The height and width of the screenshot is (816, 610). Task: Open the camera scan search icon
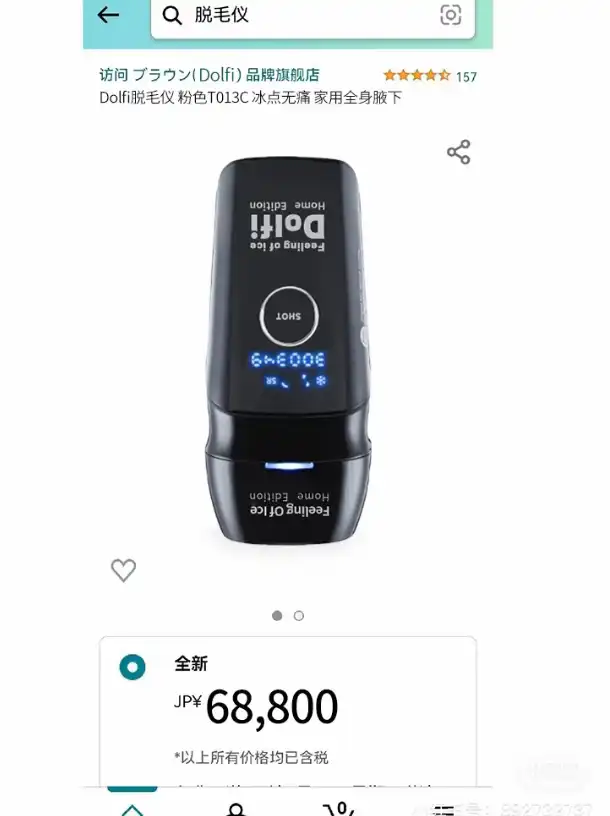click(x=451, y=15)
